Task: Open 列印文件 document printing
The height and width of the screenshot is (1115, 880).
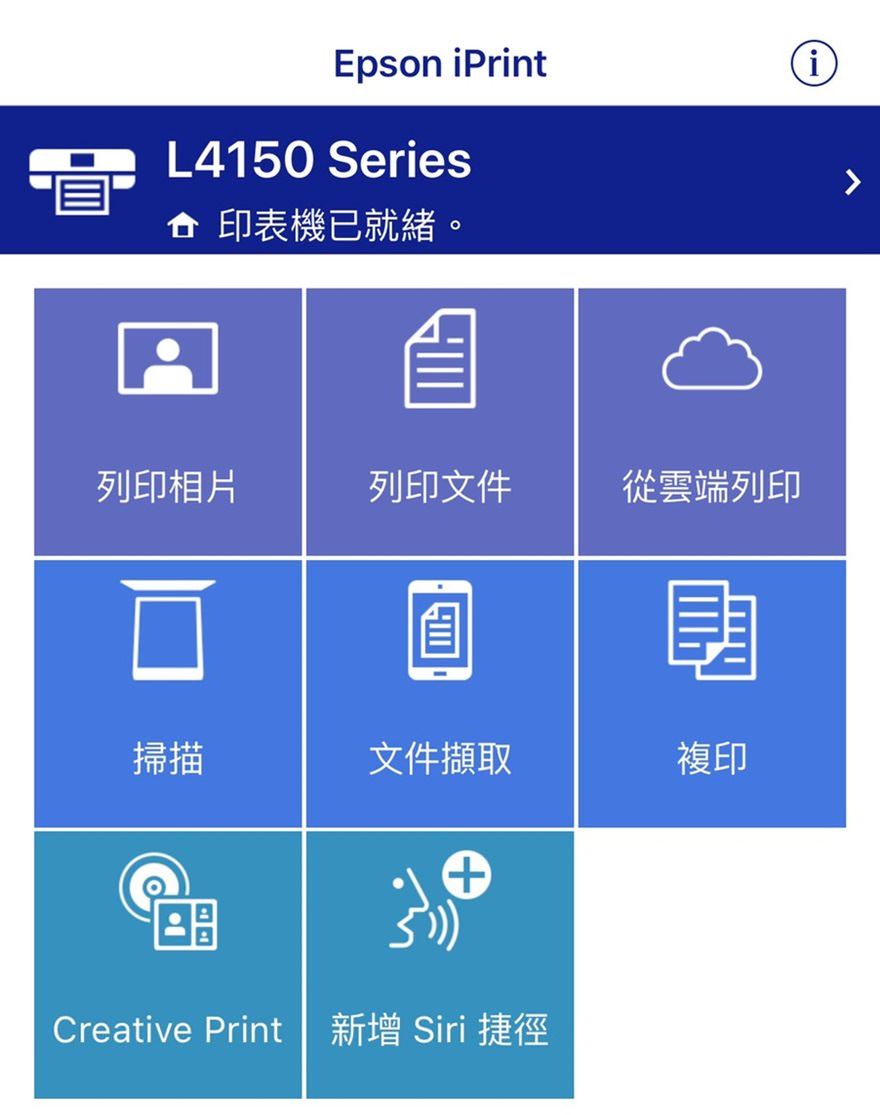Action: click(440, 422)
